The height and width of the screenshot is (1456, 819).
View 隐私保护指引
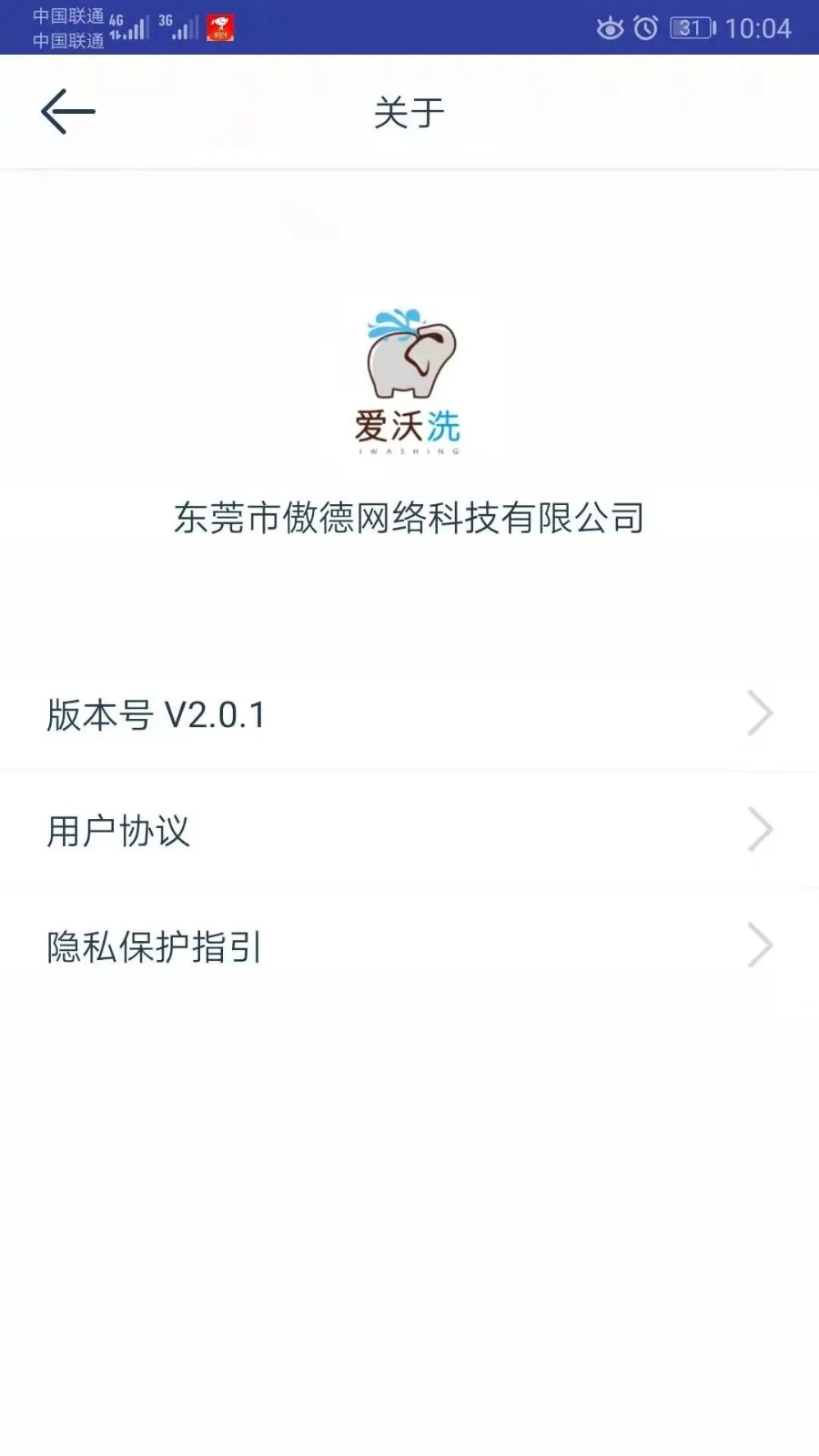pos(409,946)
